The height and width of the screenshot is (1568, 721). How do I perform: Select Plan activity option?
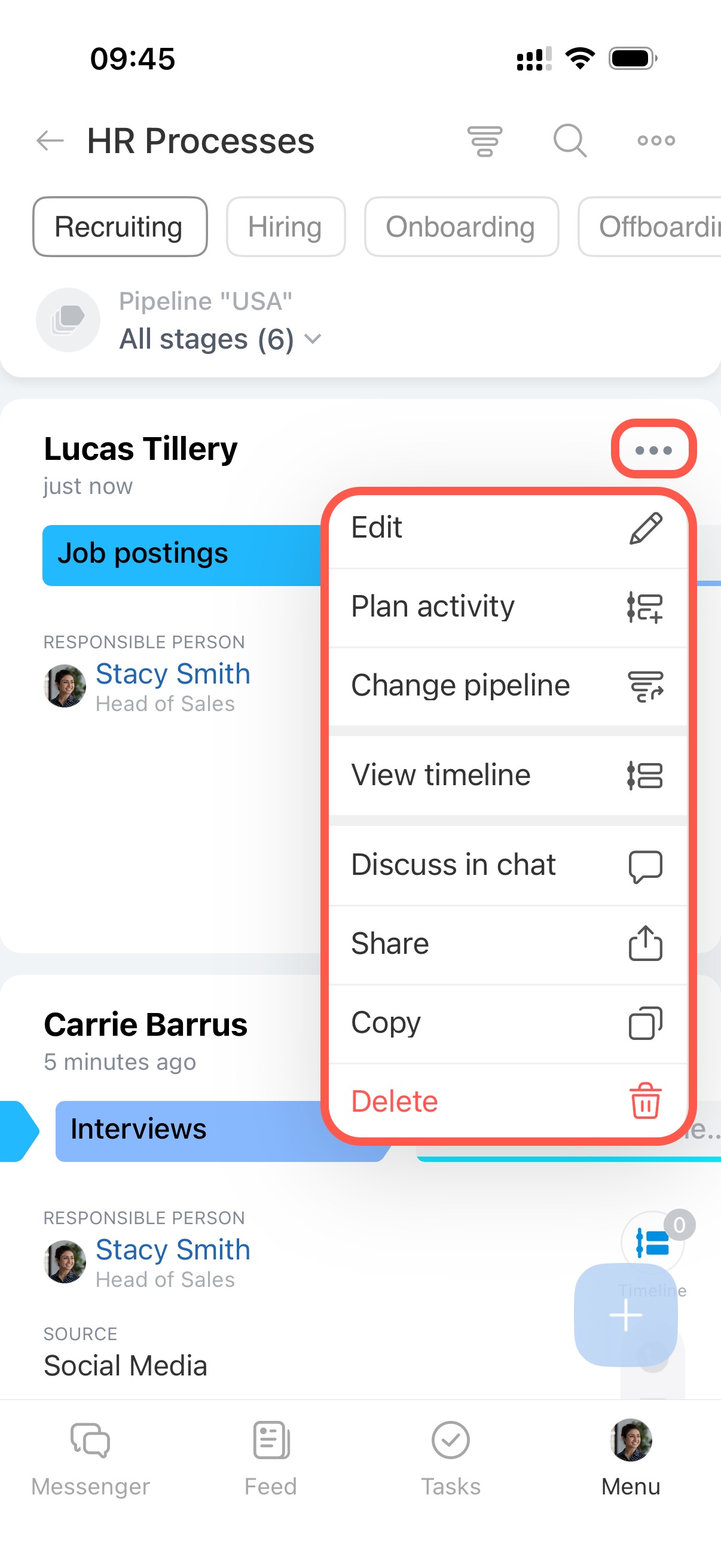tap(507, 607)
